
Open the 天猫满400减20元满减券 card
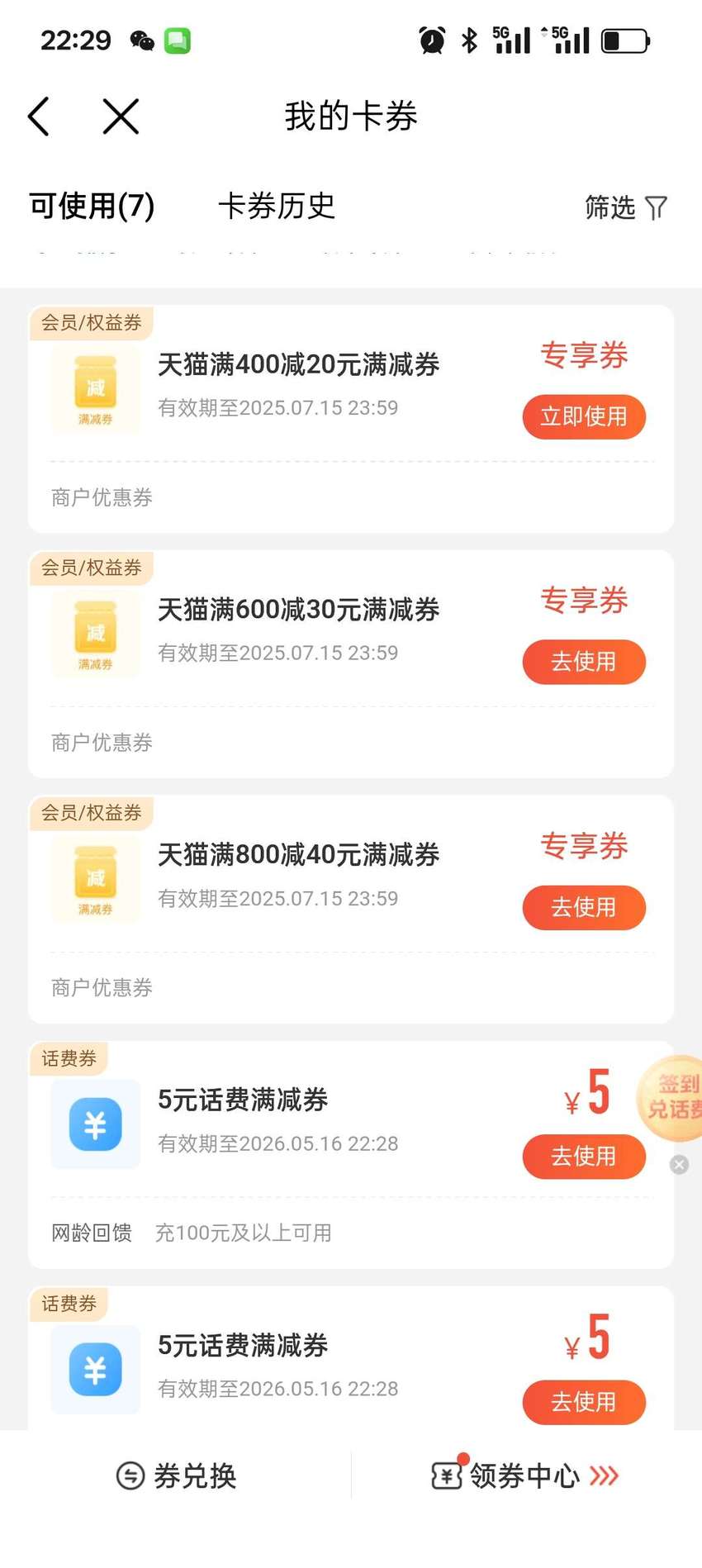pos(351,419)
